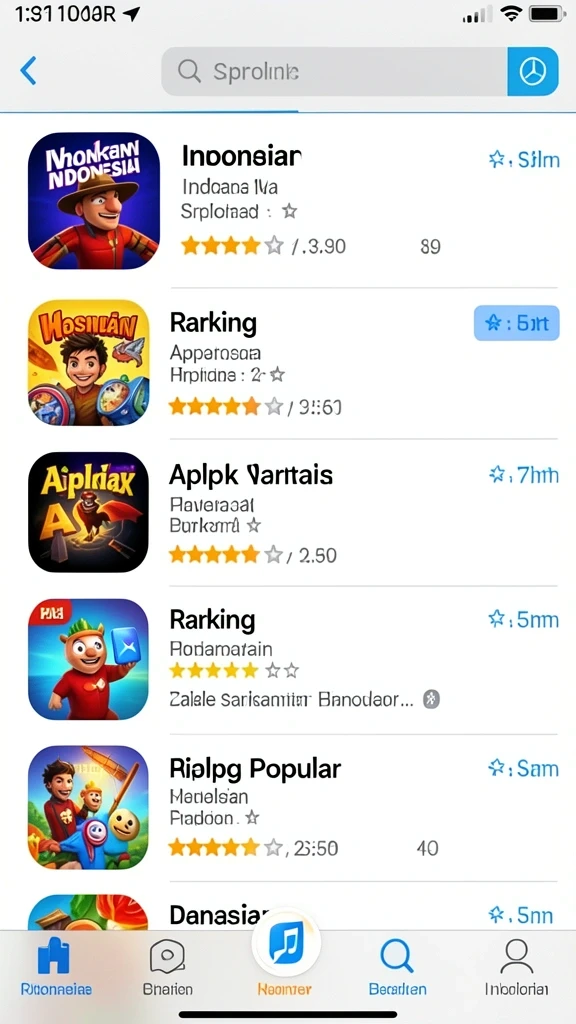Switch to the magnifier search tab
The height and width of the screenshot is (1024, 576).
click(398, 969)
